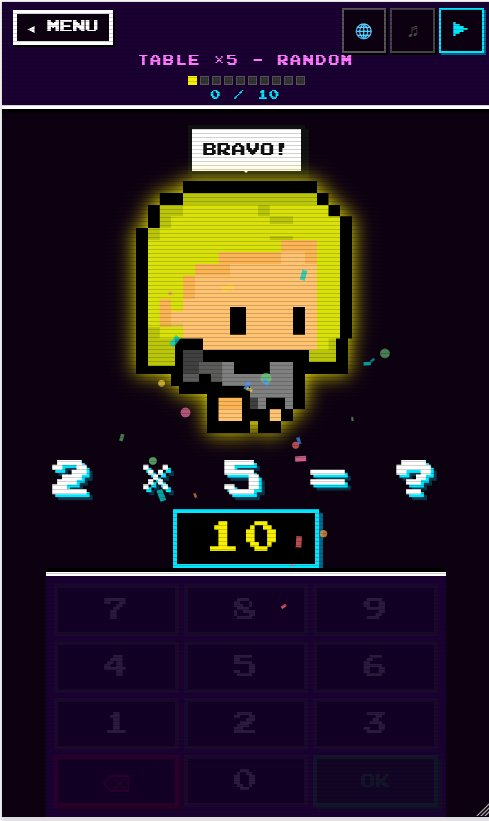Screen dimensions: 489x821
Task: Enter digit 4 on the keypad
Action: pyautogui.click(x=116, y=667)
